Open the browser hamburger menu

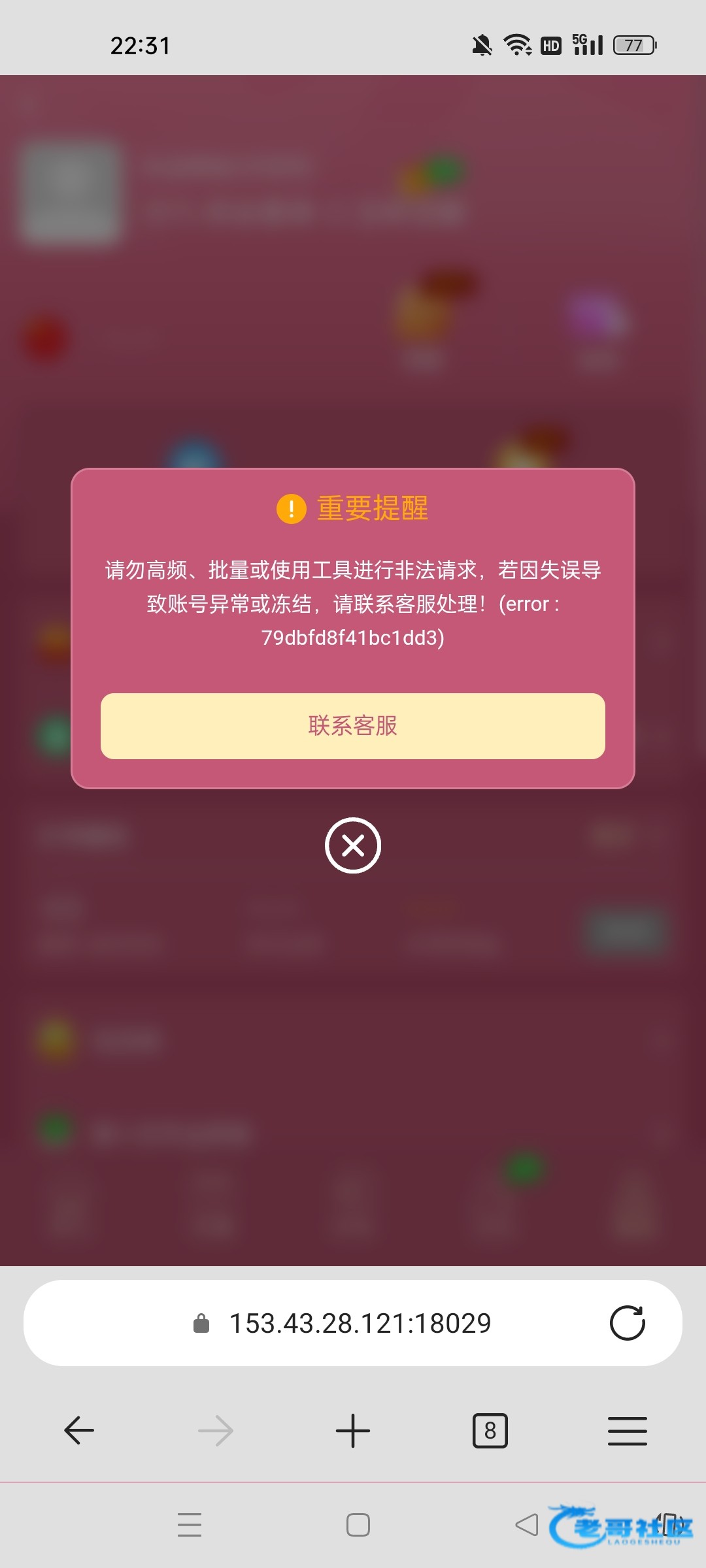pos(627,1431)
